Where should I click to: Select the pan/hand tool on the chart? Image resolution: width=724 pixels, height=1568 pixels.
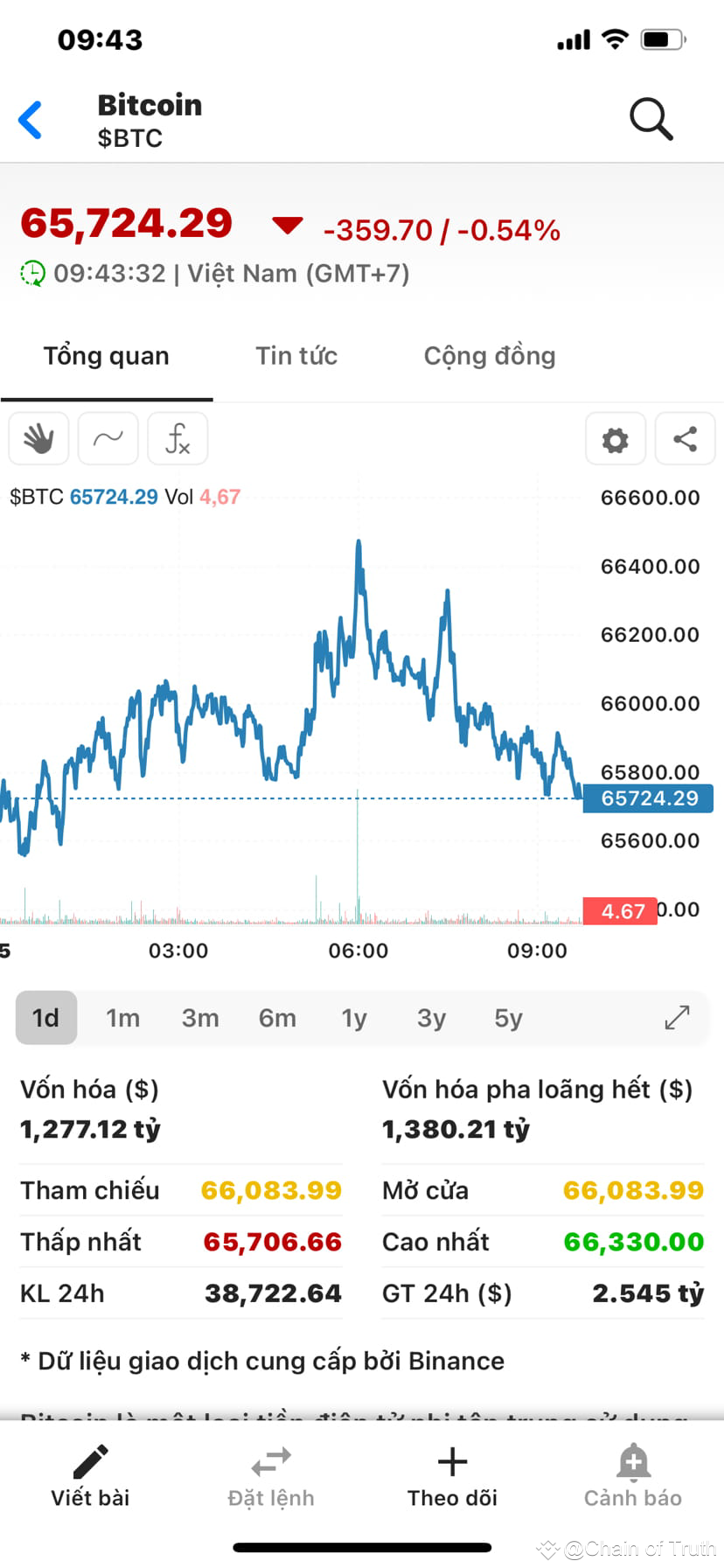tap(38, 438)
